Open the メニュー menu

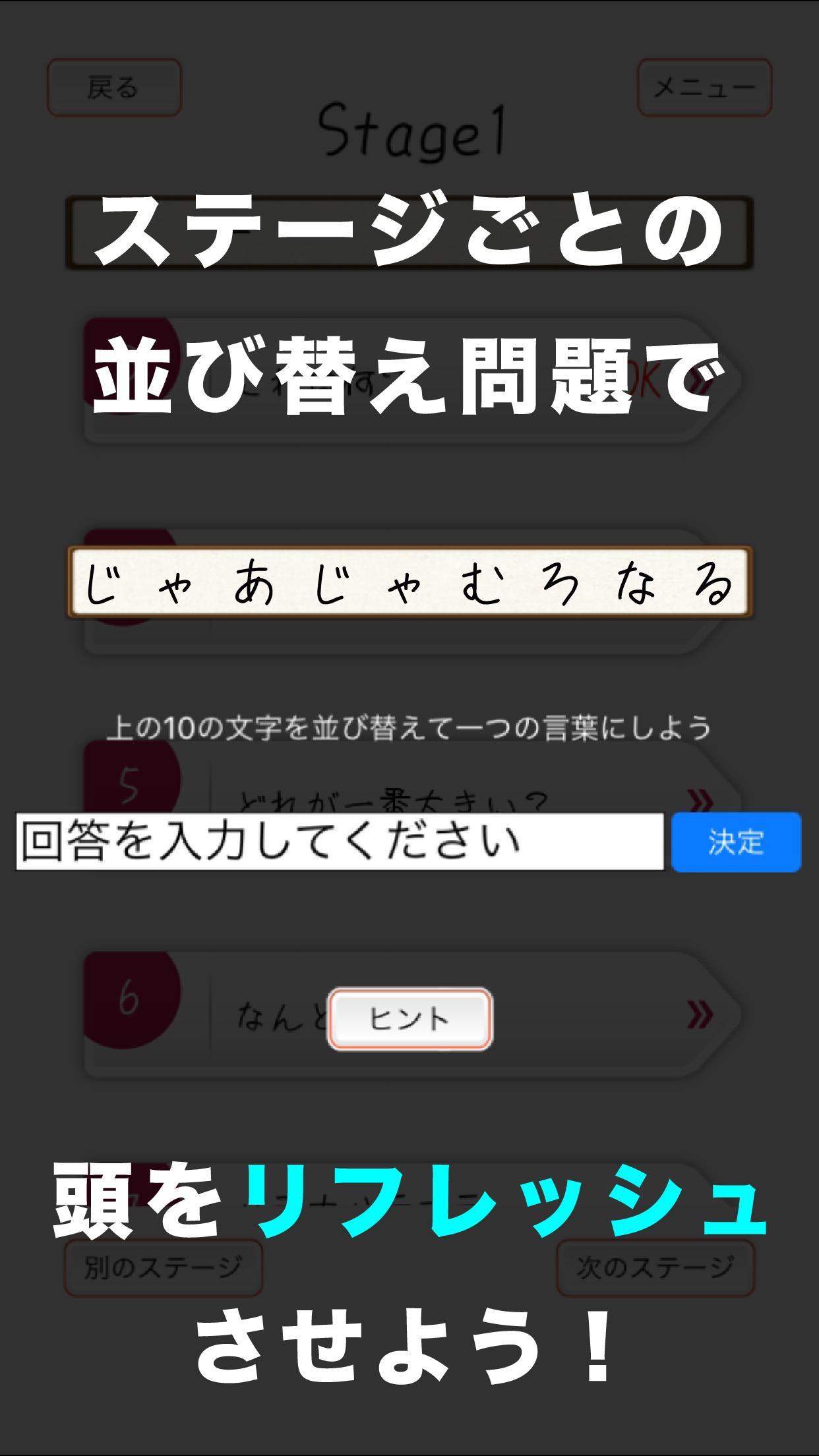click(x=704, y=86)
